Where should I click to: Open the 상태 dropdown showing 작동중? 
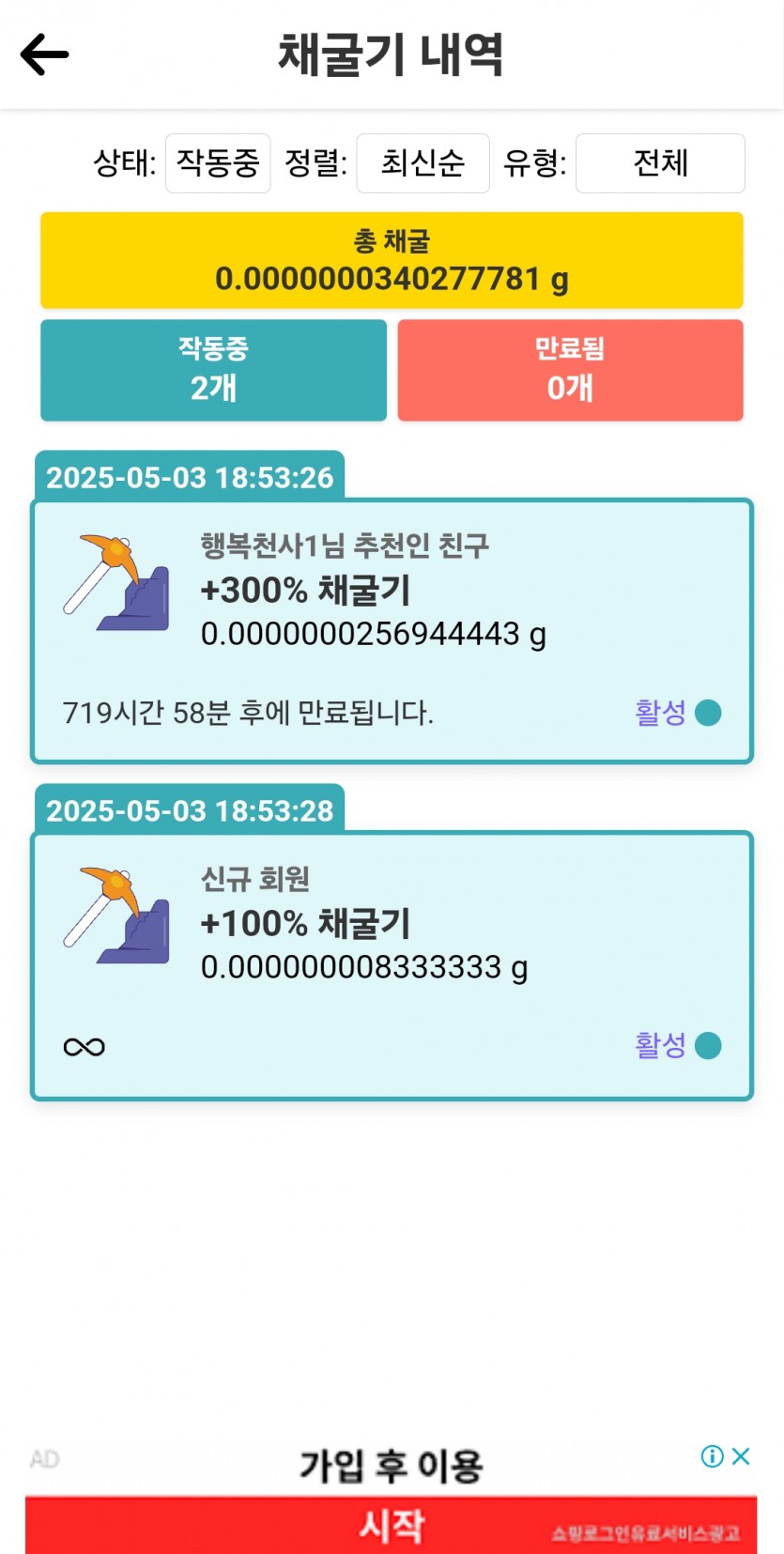pos(218,163)
